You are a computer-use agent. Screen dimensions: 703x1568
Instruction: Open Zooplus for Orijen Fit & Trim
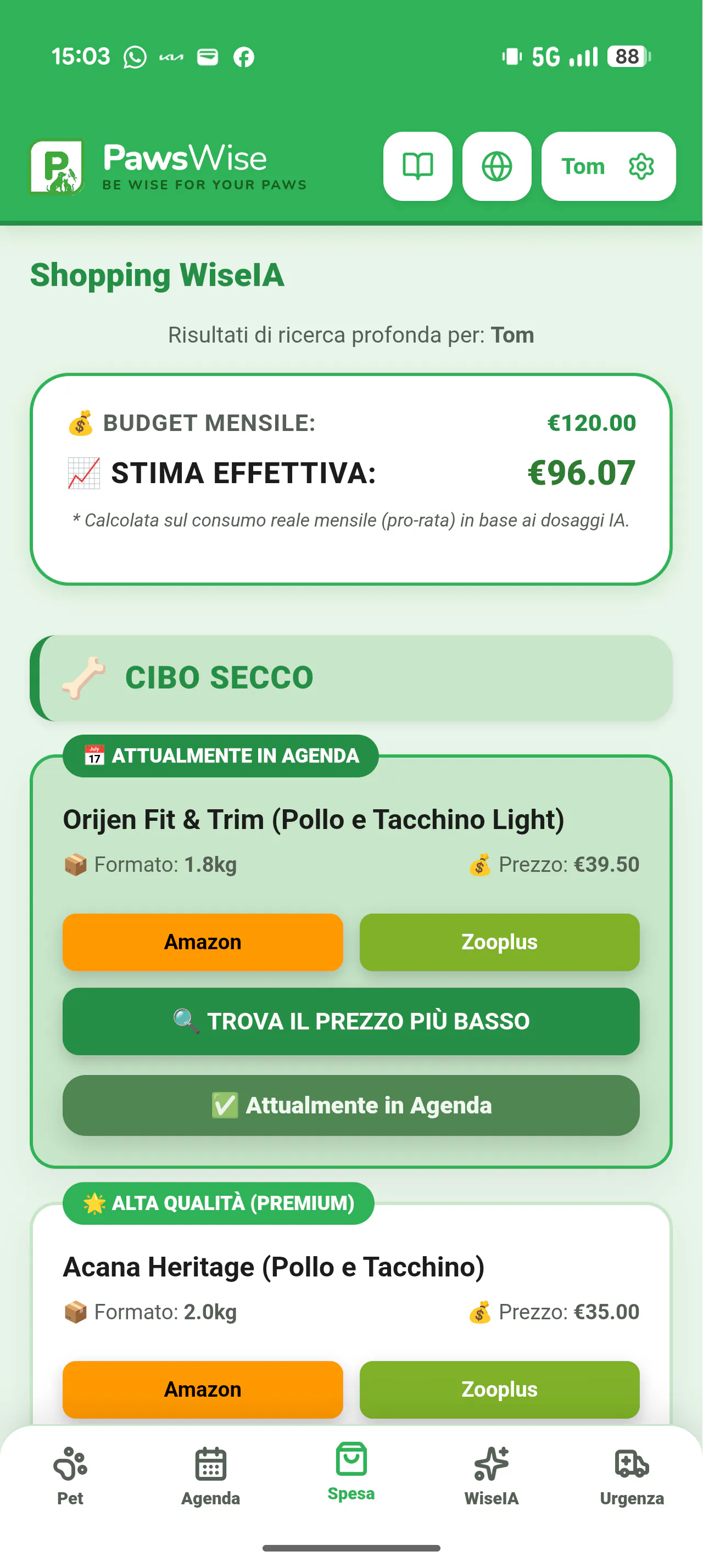coord(499,942)
